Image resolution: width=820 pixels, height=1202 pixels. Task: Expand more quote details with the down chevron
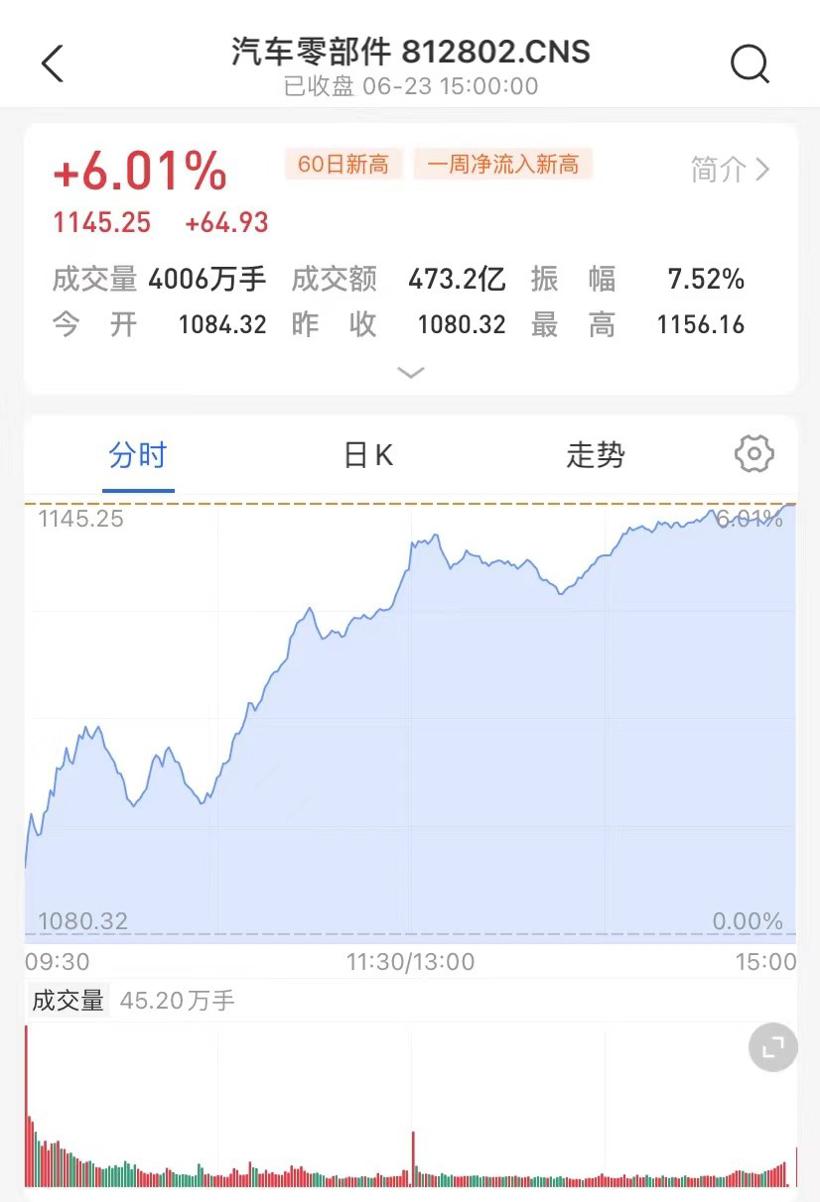(x=411, y=373)
